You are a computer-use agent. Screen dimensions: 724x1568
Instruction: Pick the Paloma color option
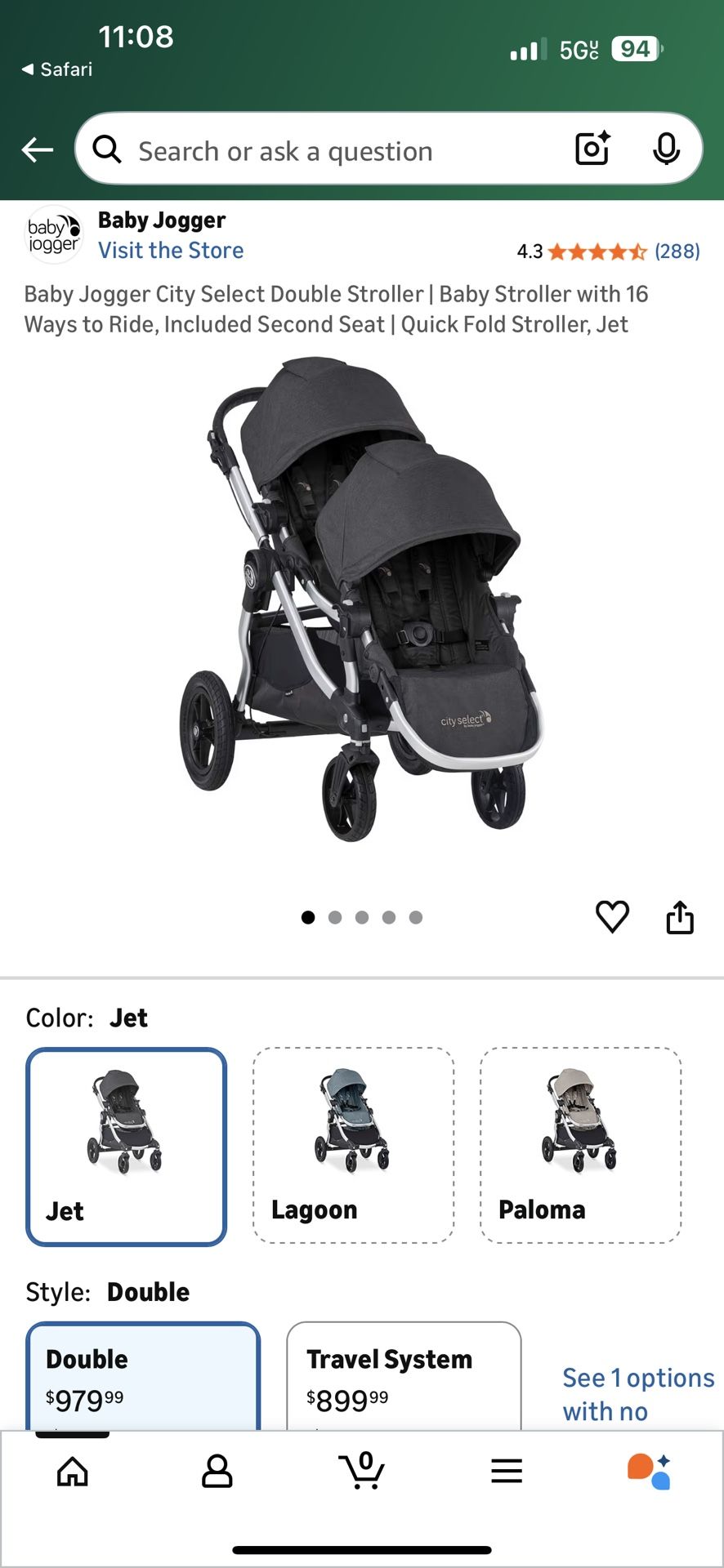coord(580,1145)
